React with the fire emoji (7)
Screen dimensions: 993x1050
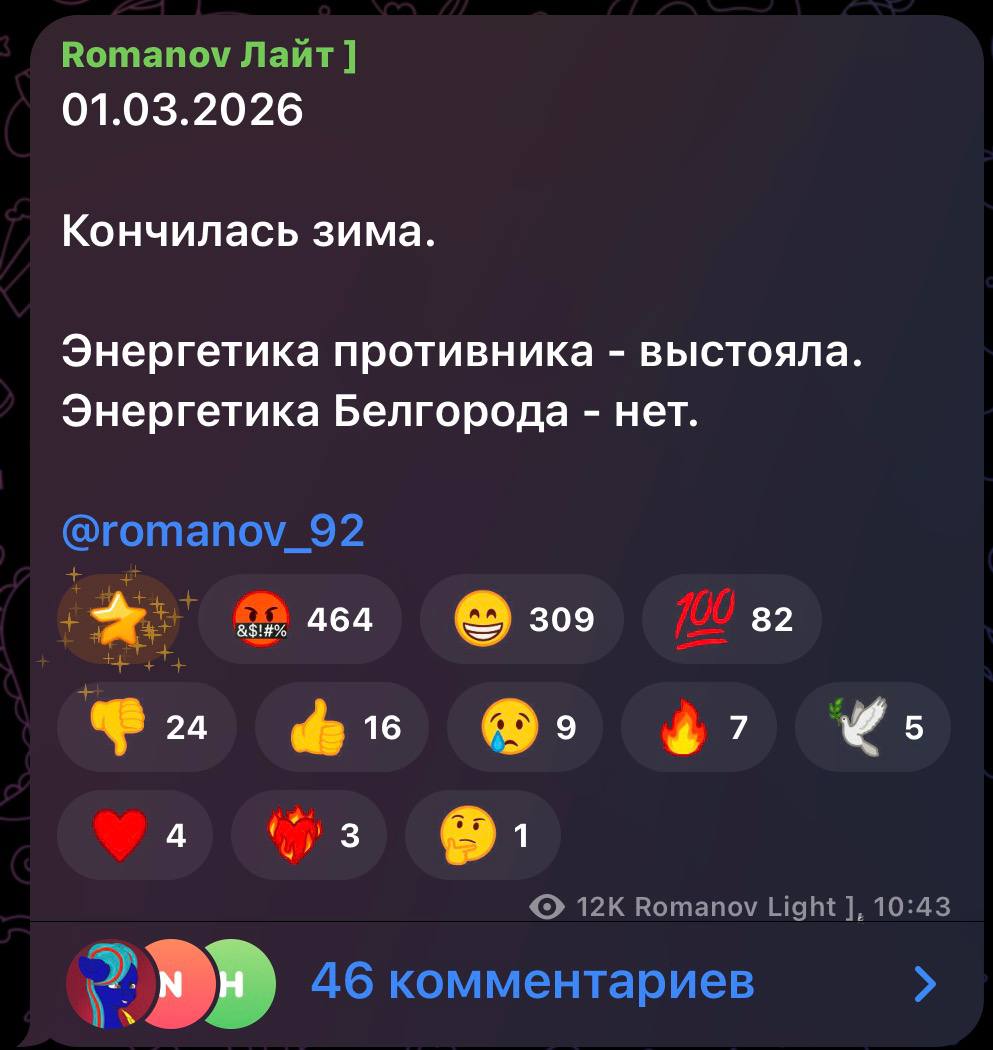click(698, 727)
